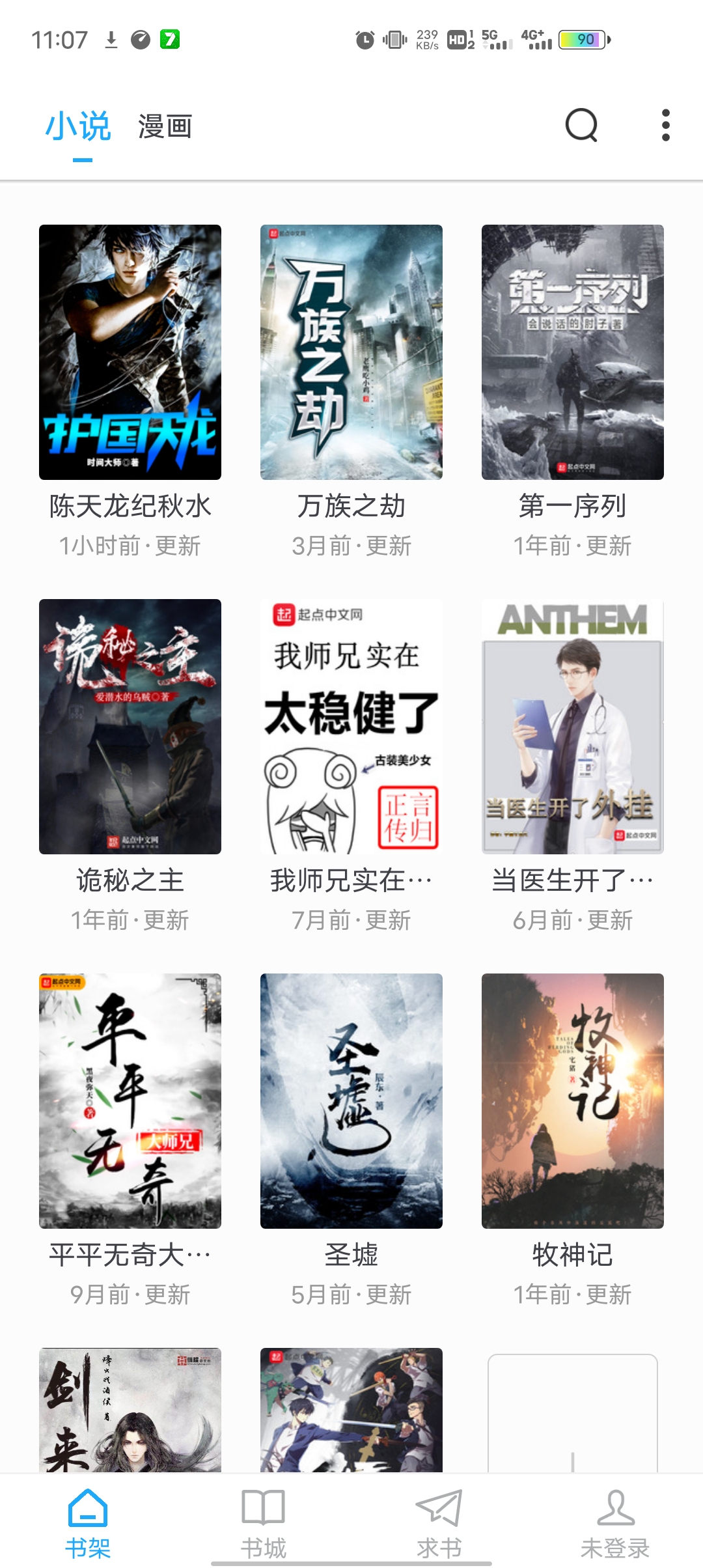Open the three-dot overflow menu

tap(665, 125)
